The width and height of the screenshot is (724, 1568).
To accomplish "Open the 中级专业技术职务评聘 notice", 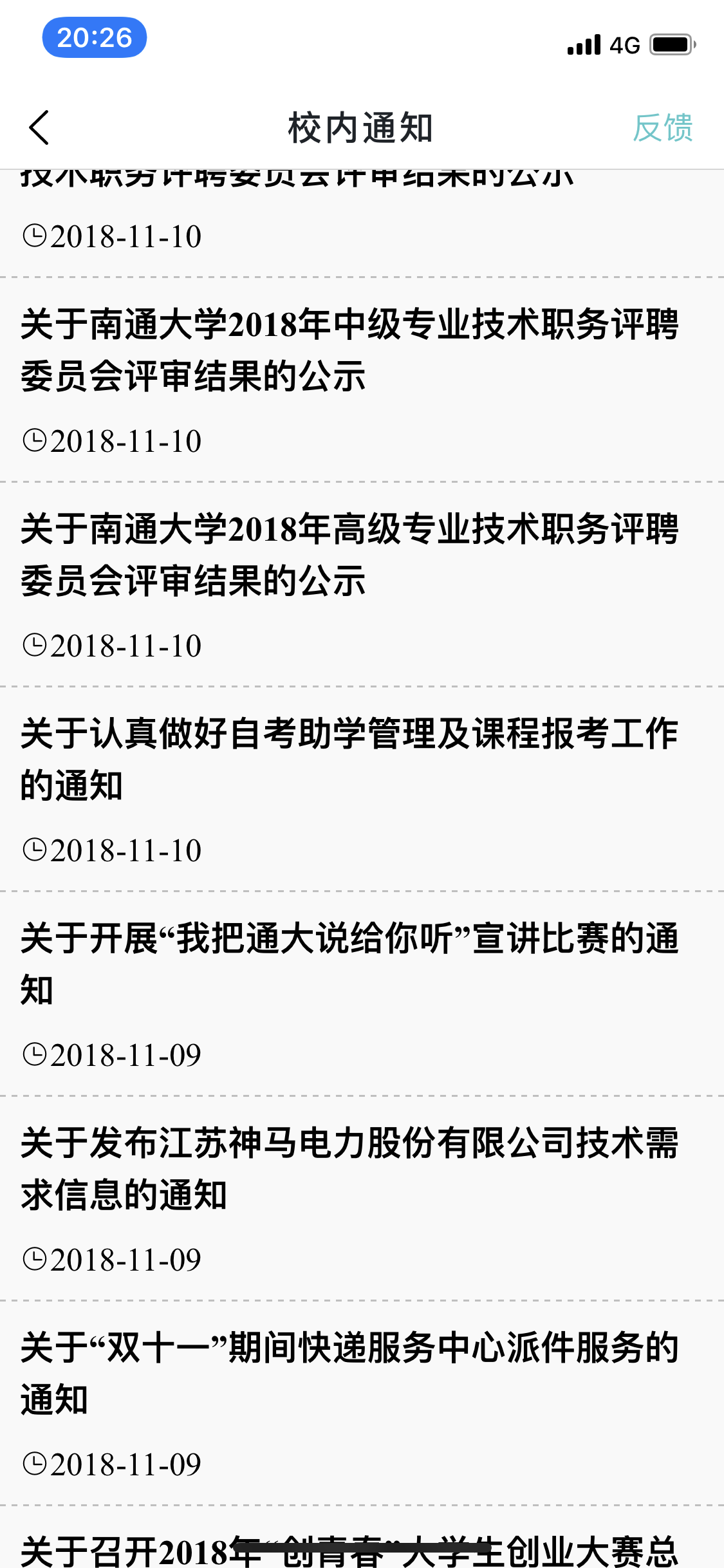I will (x=349, y=350).
